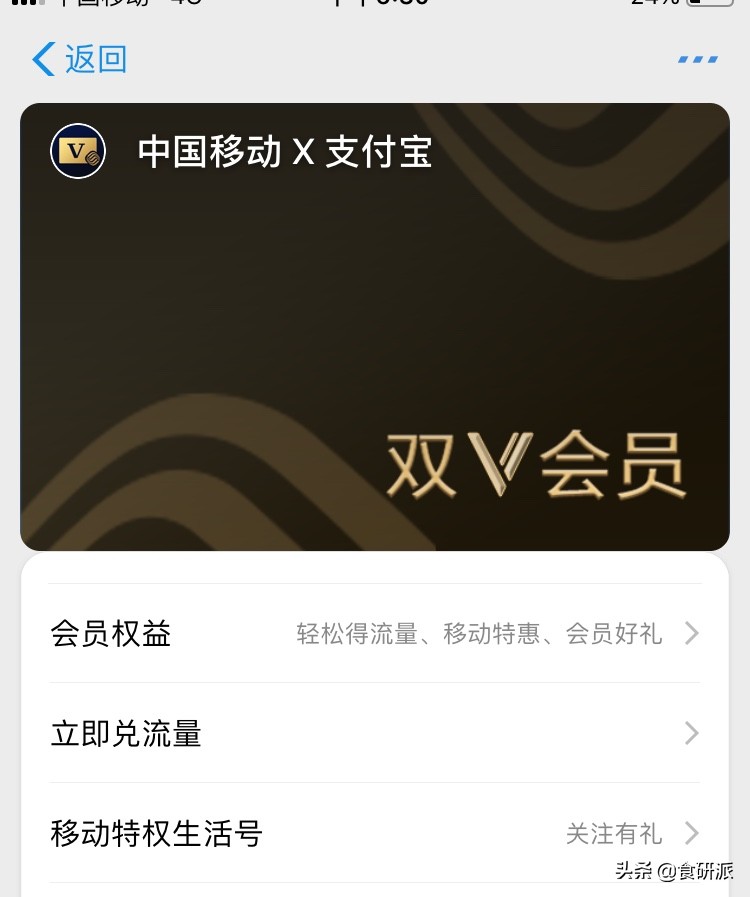
Task: Tap the card title 中国移动 X 支付宝
Action: coord(286,152)
